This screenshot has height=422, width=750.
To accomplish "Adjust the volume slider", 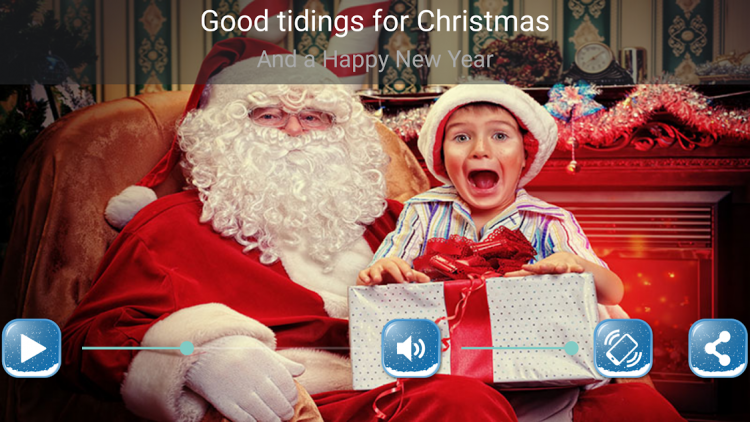I will [x=570, y=348].
